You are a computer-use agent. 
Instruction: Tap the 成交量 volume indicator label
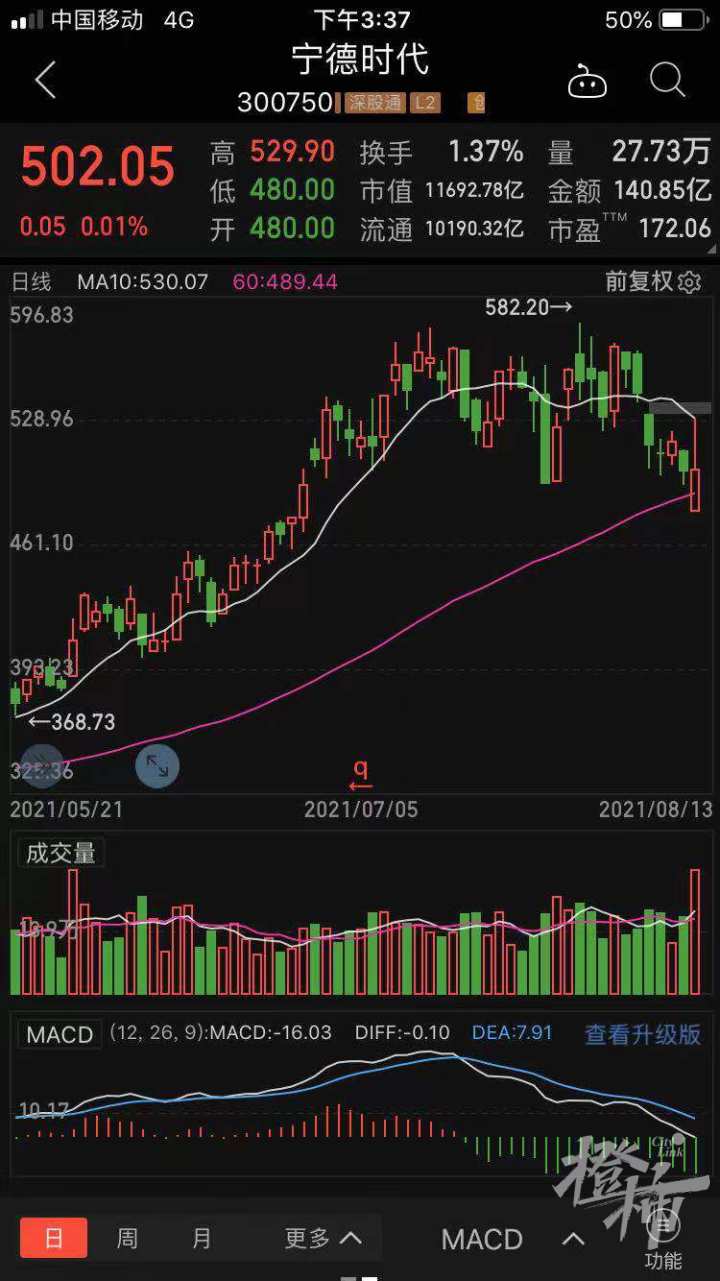pos(61,853)
